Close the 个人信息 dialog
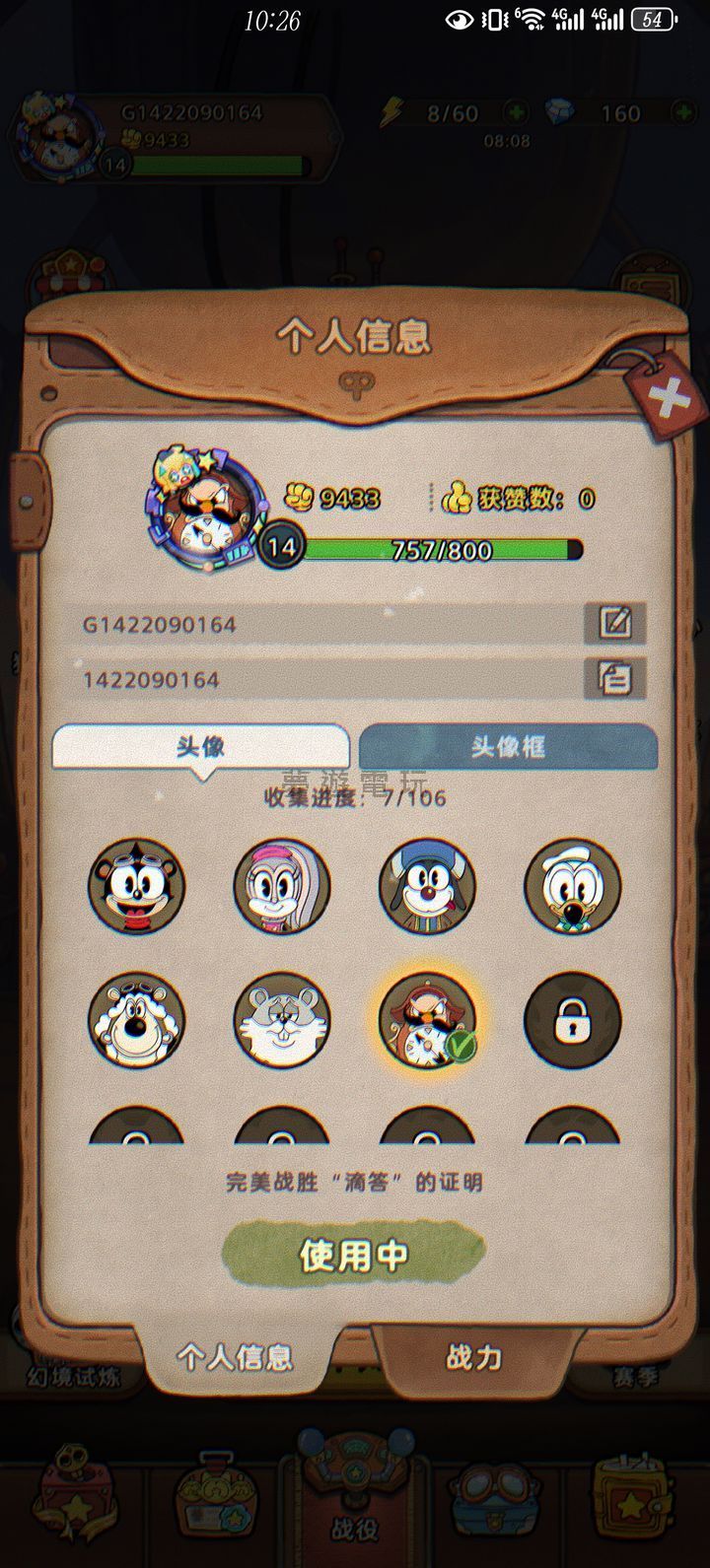This screenshot has height=1568, width=710. click(669, 397)
